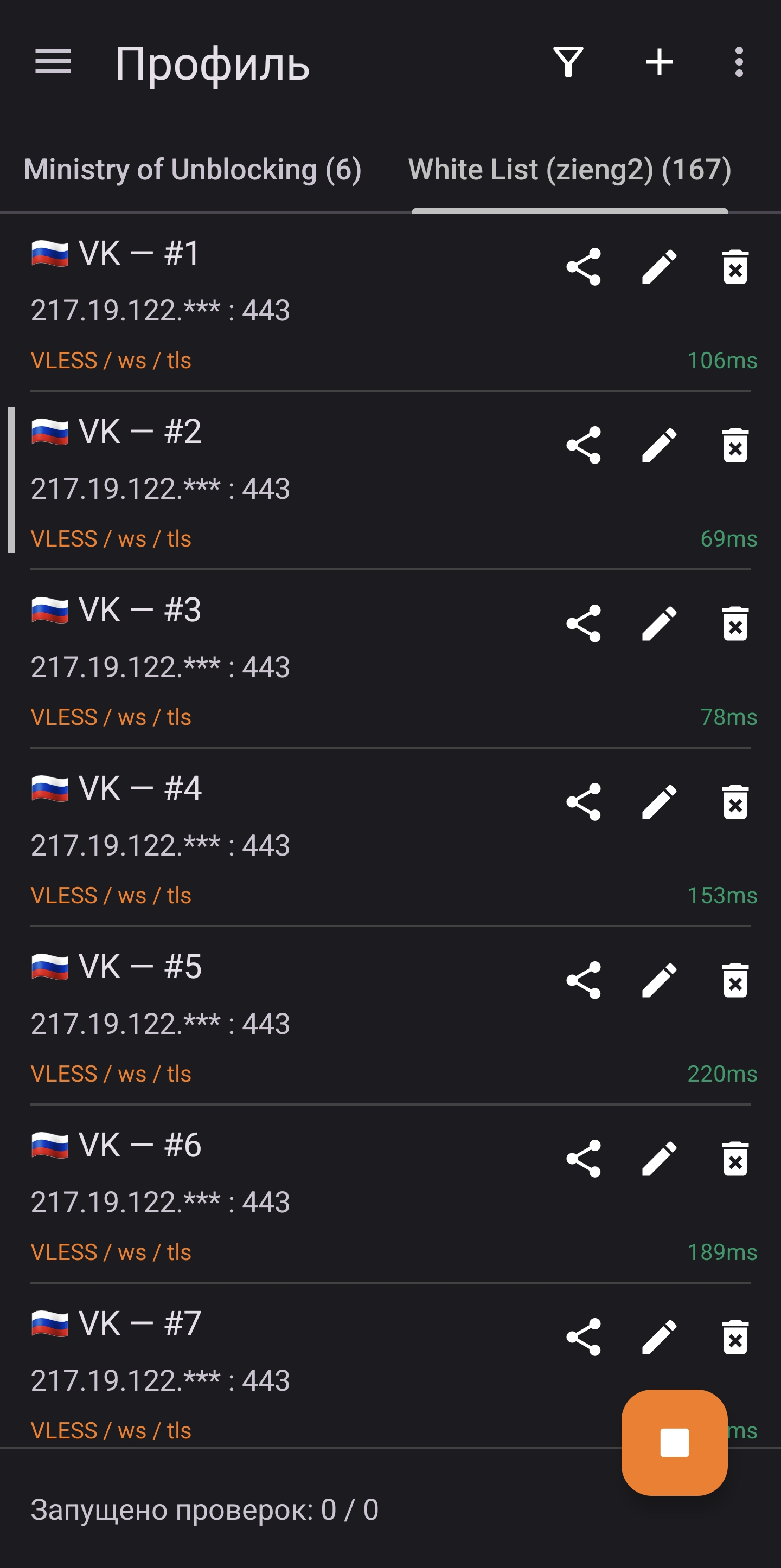Delete the VK — #3 profile
Image resolution: width=781 pixels, height=1568 pixels.
pos(735,624)
